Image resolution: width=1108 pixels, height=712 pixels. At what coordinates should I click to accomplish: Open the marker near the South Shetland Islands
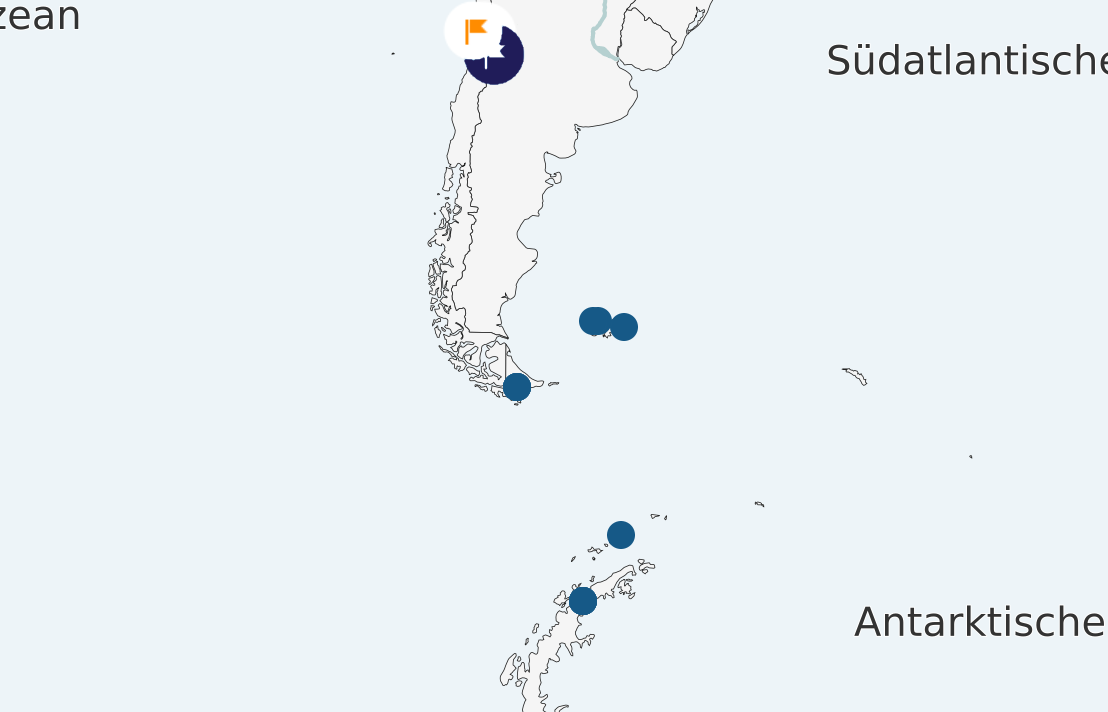pyautogui.click(x=621, y=535)
